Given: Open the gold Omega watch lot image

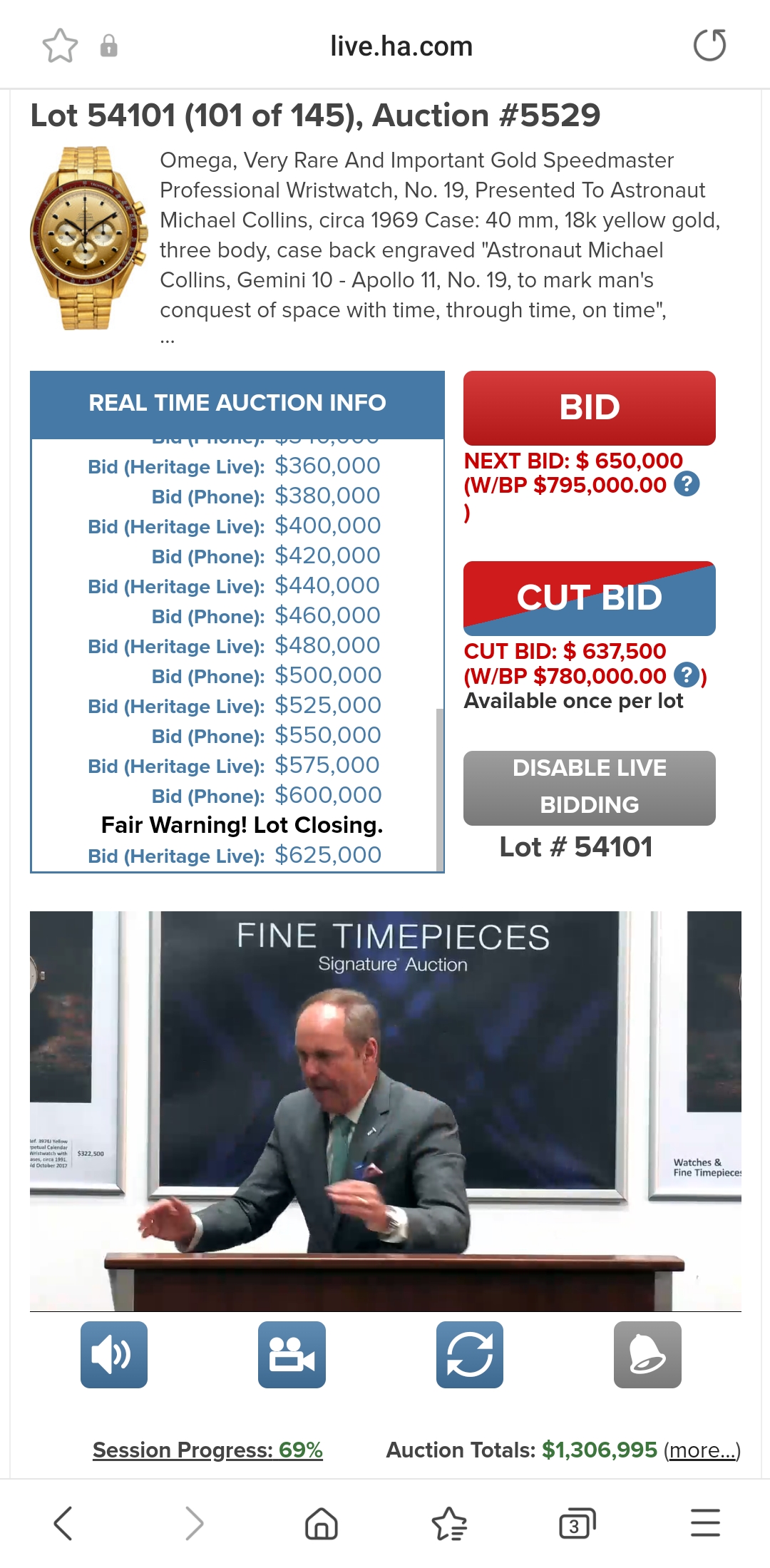Looking at the screenshot, I should tap(88, 238).
